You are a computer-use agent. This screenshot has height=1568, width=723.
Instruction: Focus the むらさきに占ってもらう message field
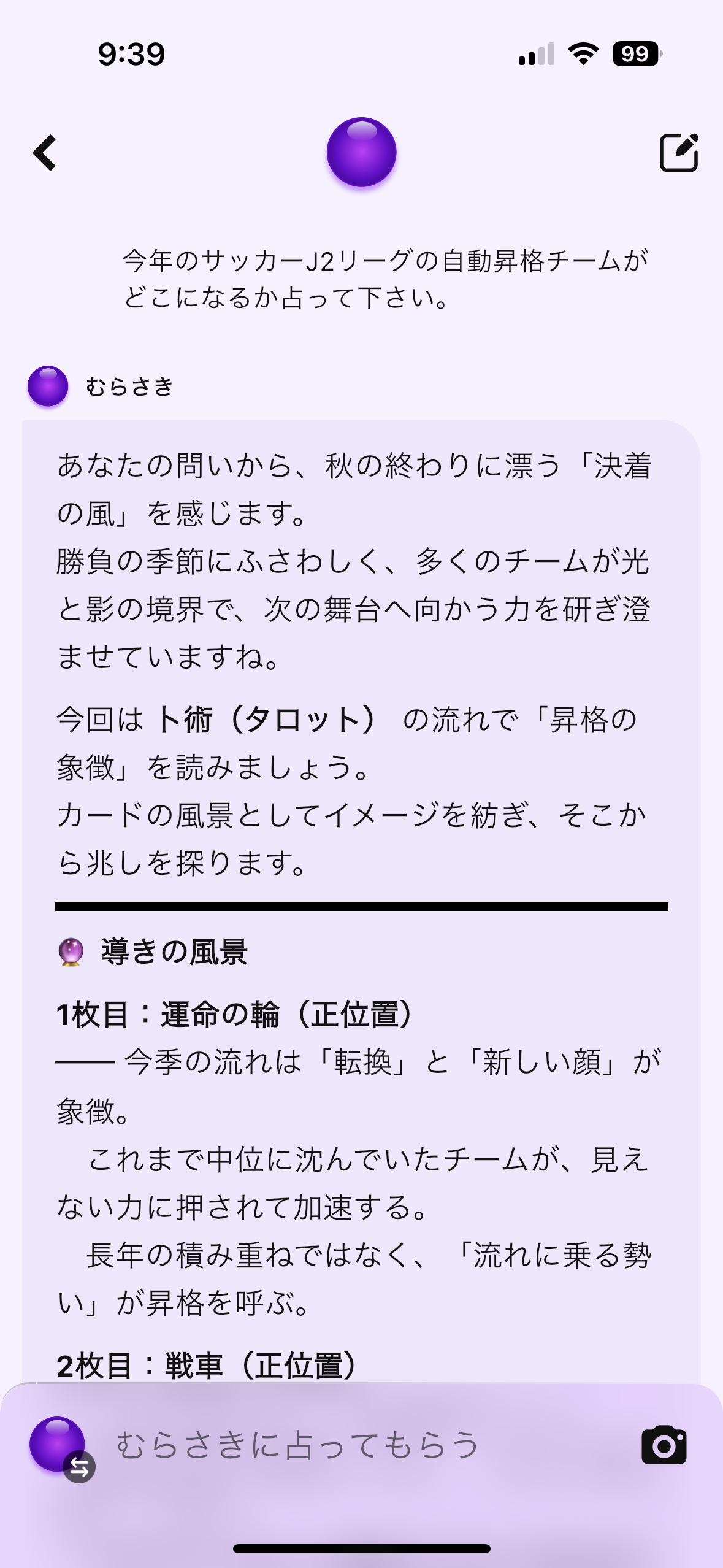pos(362,1445)
